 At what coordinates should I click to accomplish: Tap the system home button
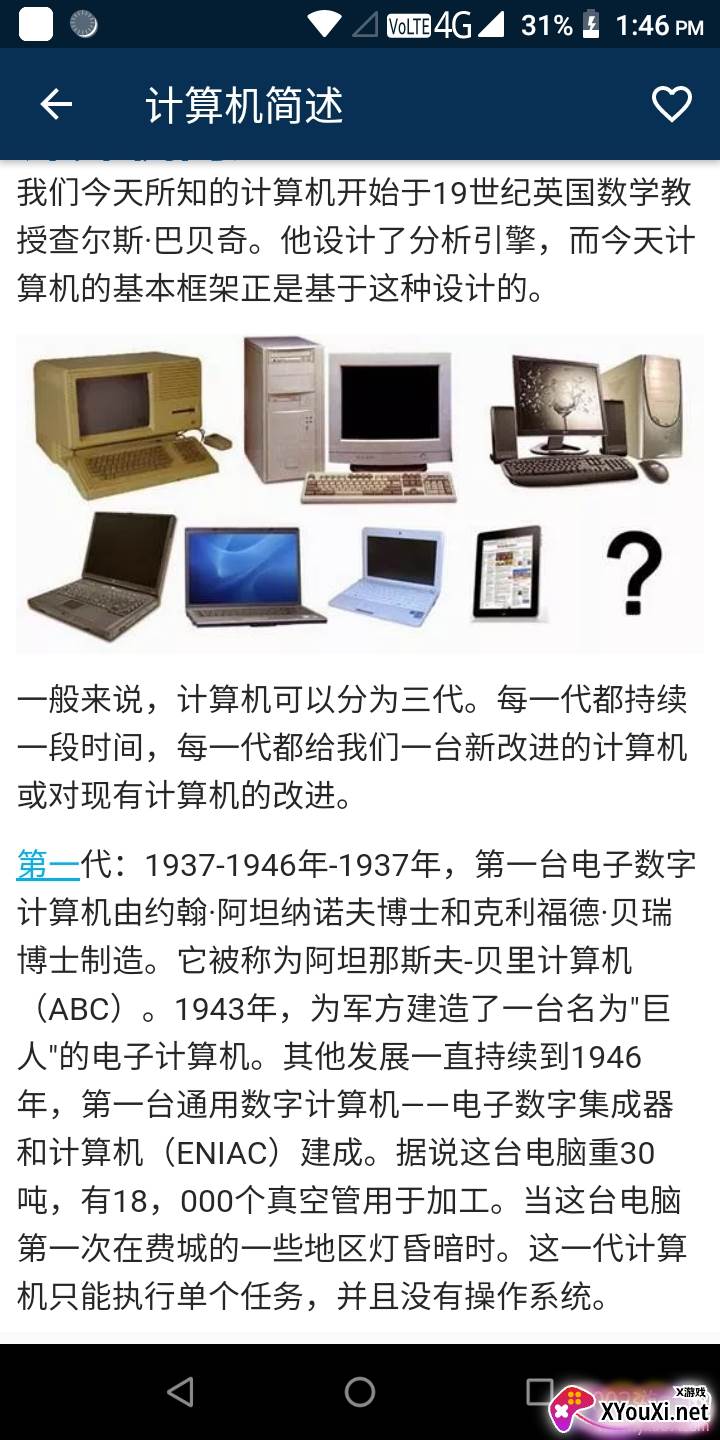pyautogui.click(x=360, y=1391)
